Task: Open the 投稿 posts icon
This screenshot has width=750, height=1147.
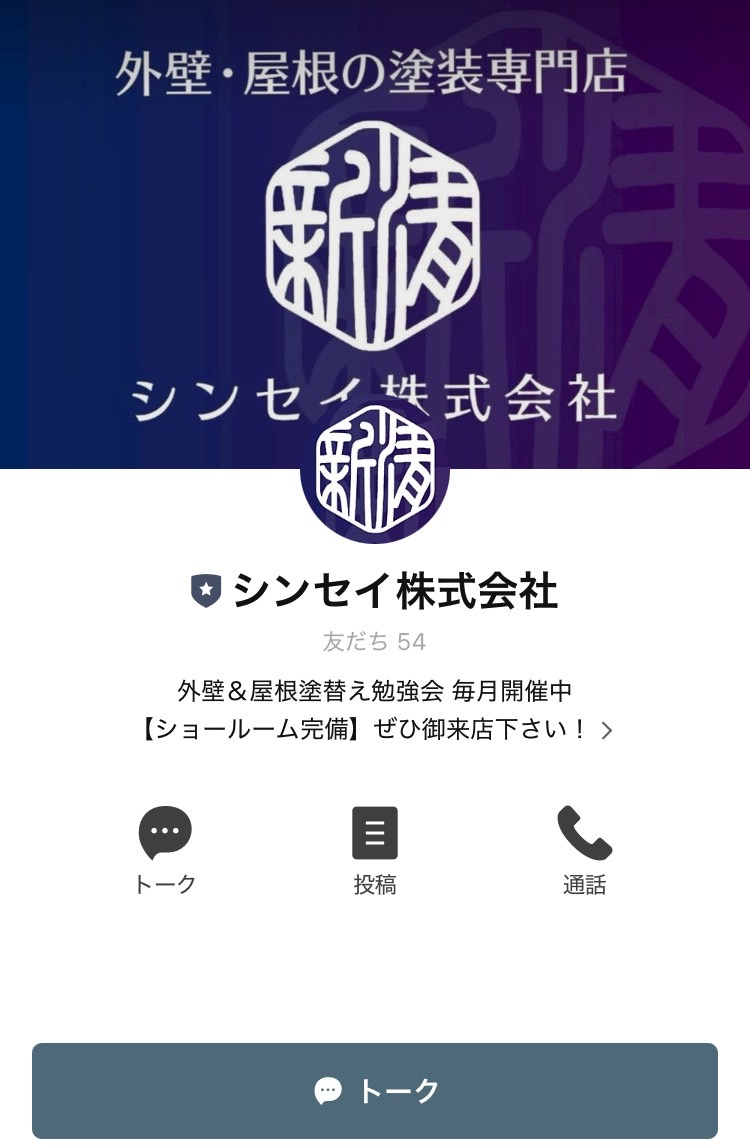Action: pyautogui.click(x=375, y=833)
